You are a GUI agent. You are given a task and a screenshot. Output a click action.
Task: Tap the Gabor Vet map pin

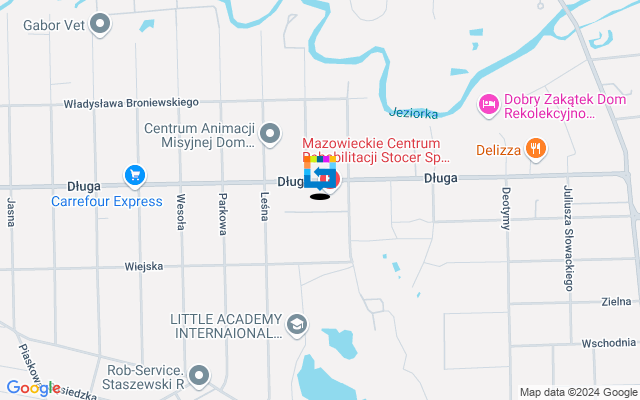coord(99,26)
